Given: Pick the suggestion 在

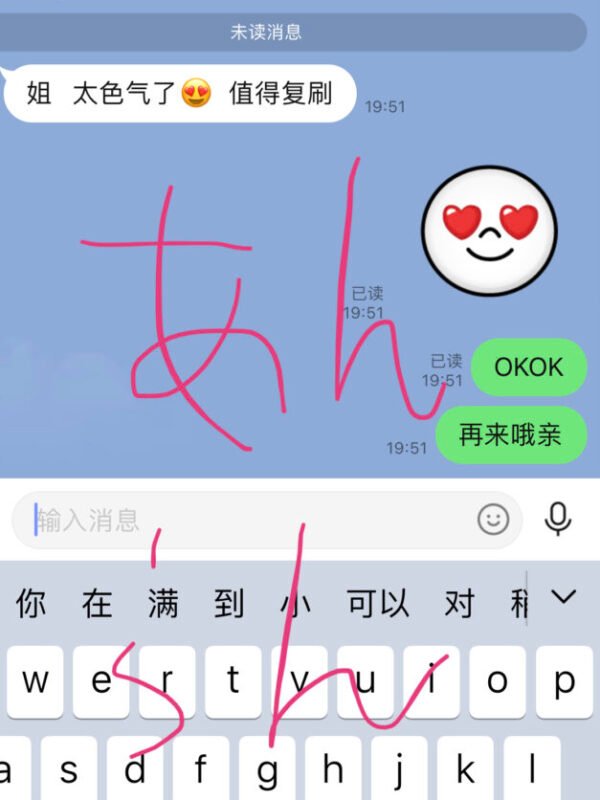Looking at the screenshot, I should (97, 603).
